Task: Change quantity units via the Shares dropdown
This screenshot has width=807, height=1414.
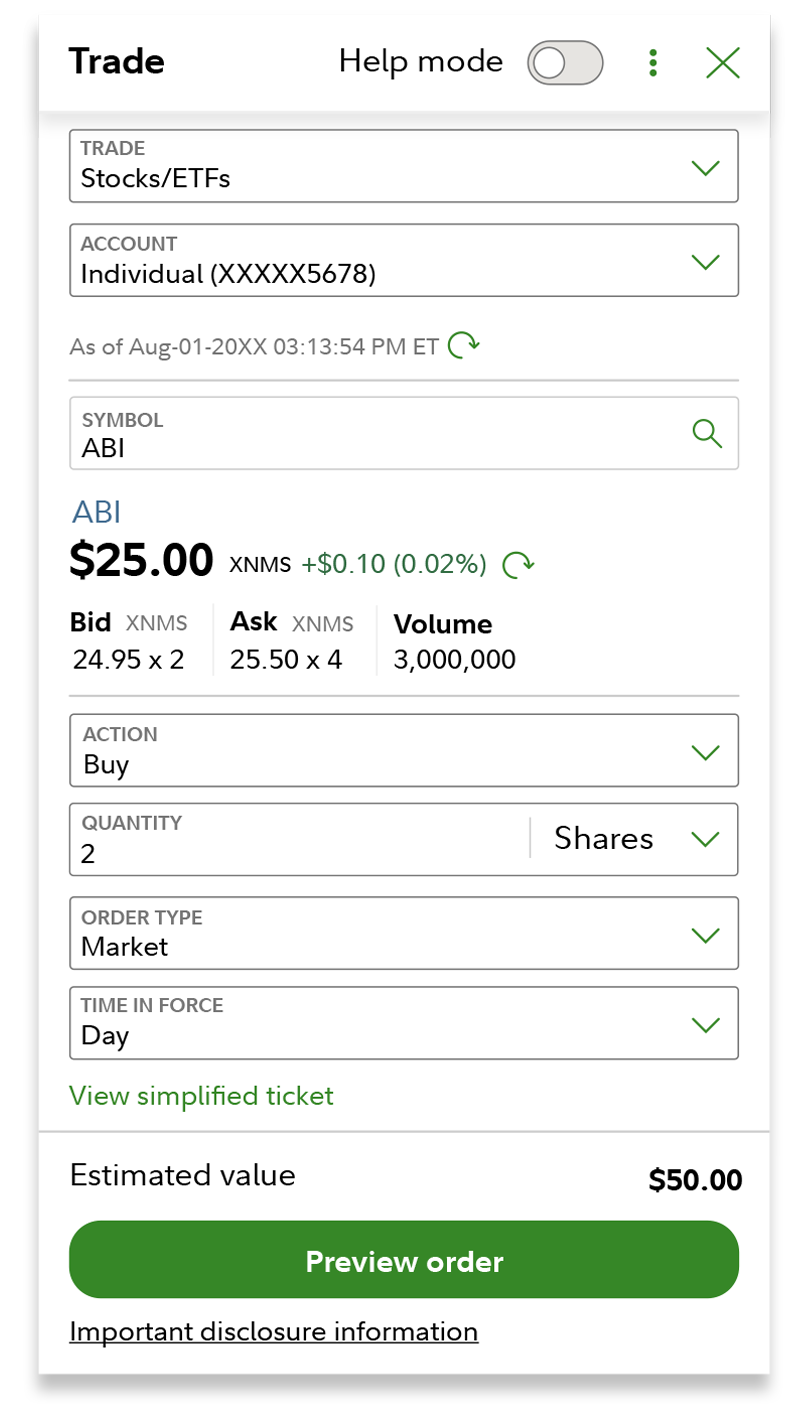Action: click(x=640, y=839)
